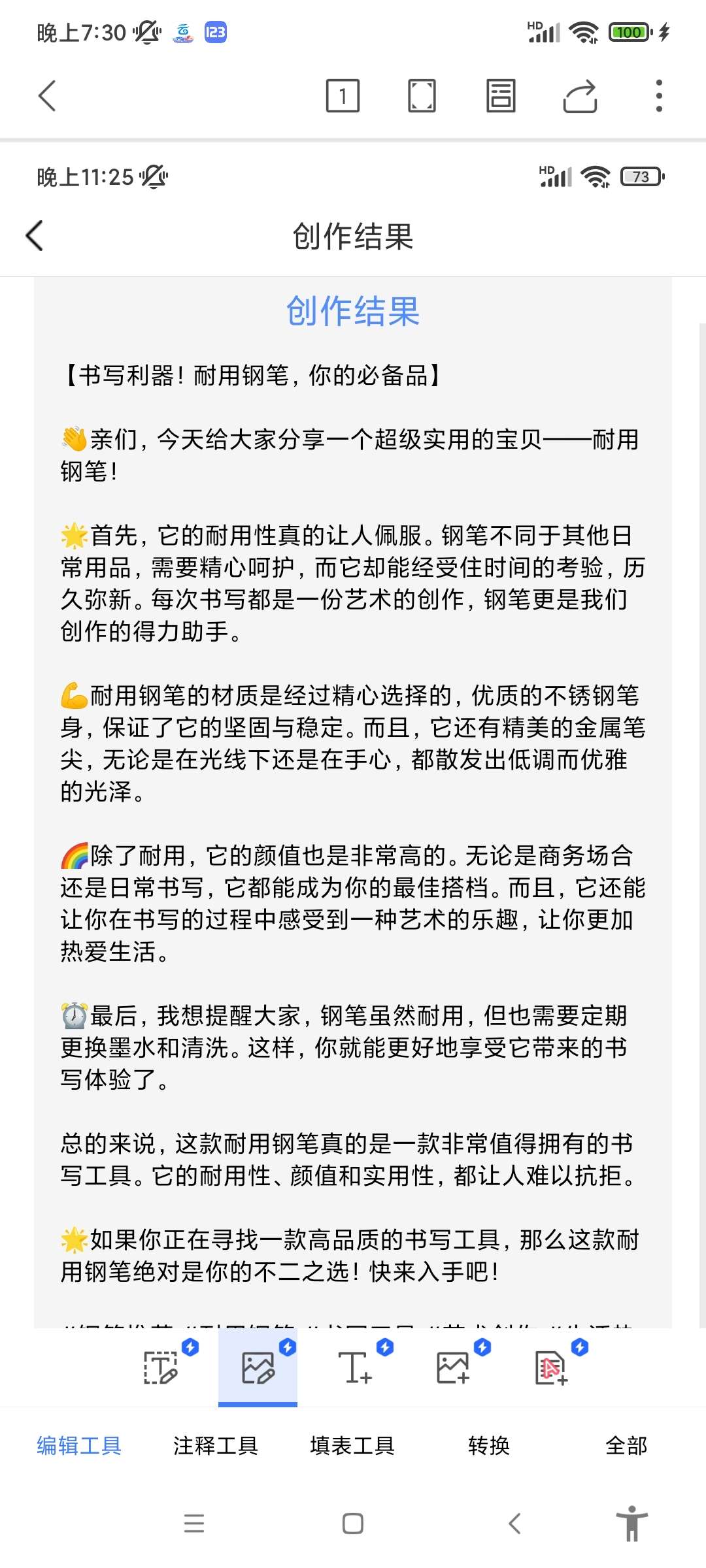
Task: Tap the add PDF page tool
Action: click(550, 1367)
